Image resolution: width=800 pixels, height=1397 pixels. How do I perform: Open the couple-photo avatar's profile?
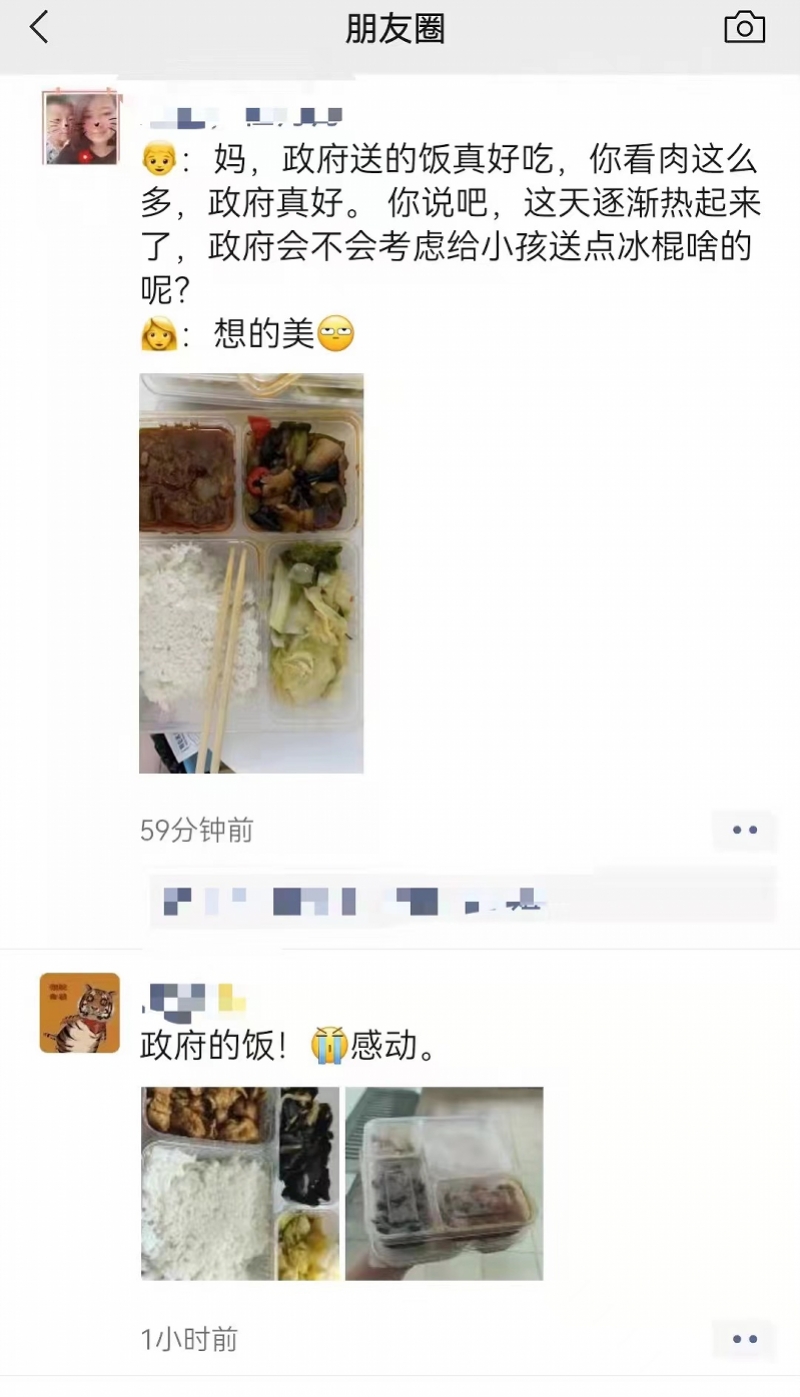point(80,128)
